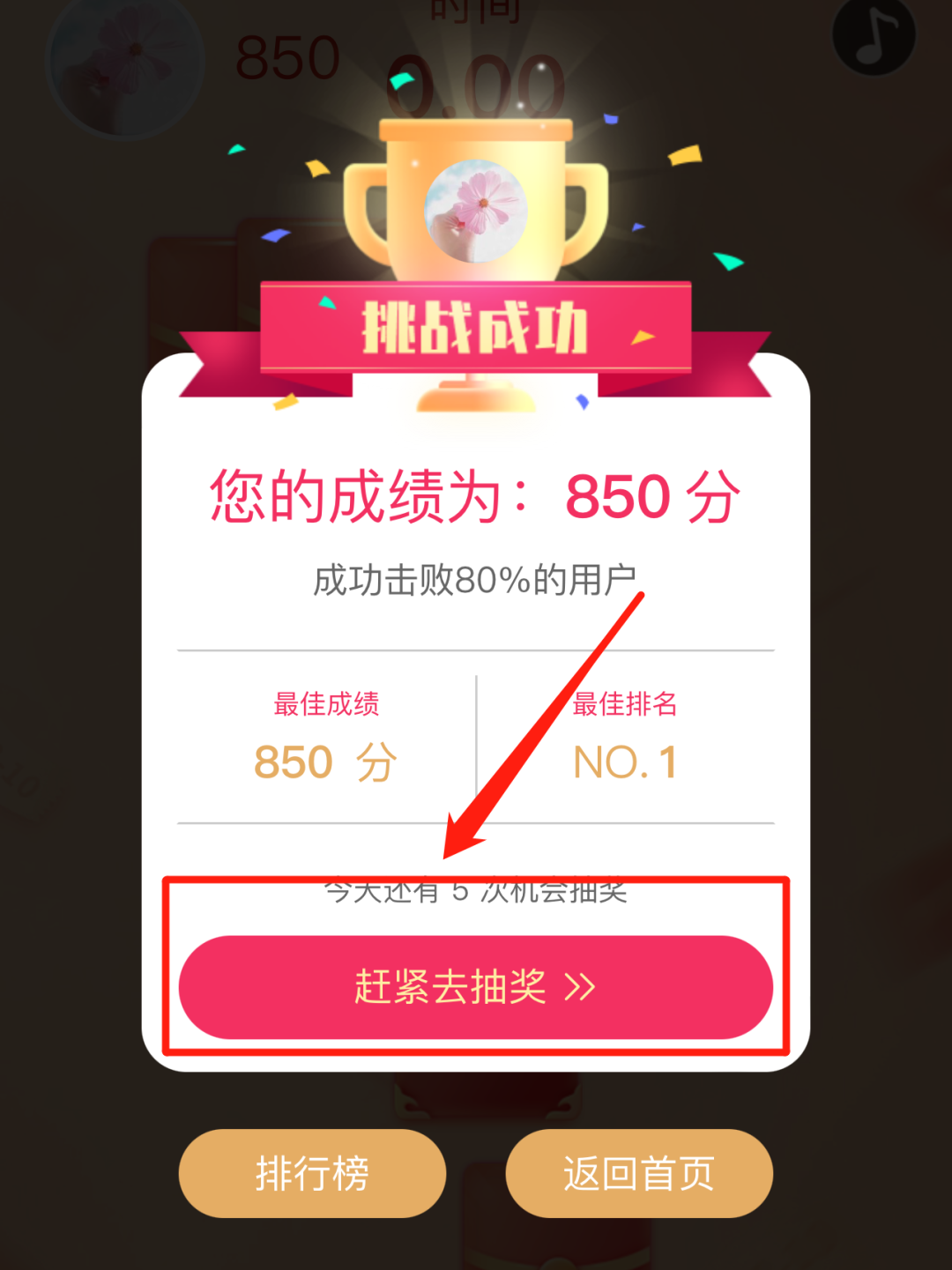Open the 排行榜 leaderboard

point(312,1174)
